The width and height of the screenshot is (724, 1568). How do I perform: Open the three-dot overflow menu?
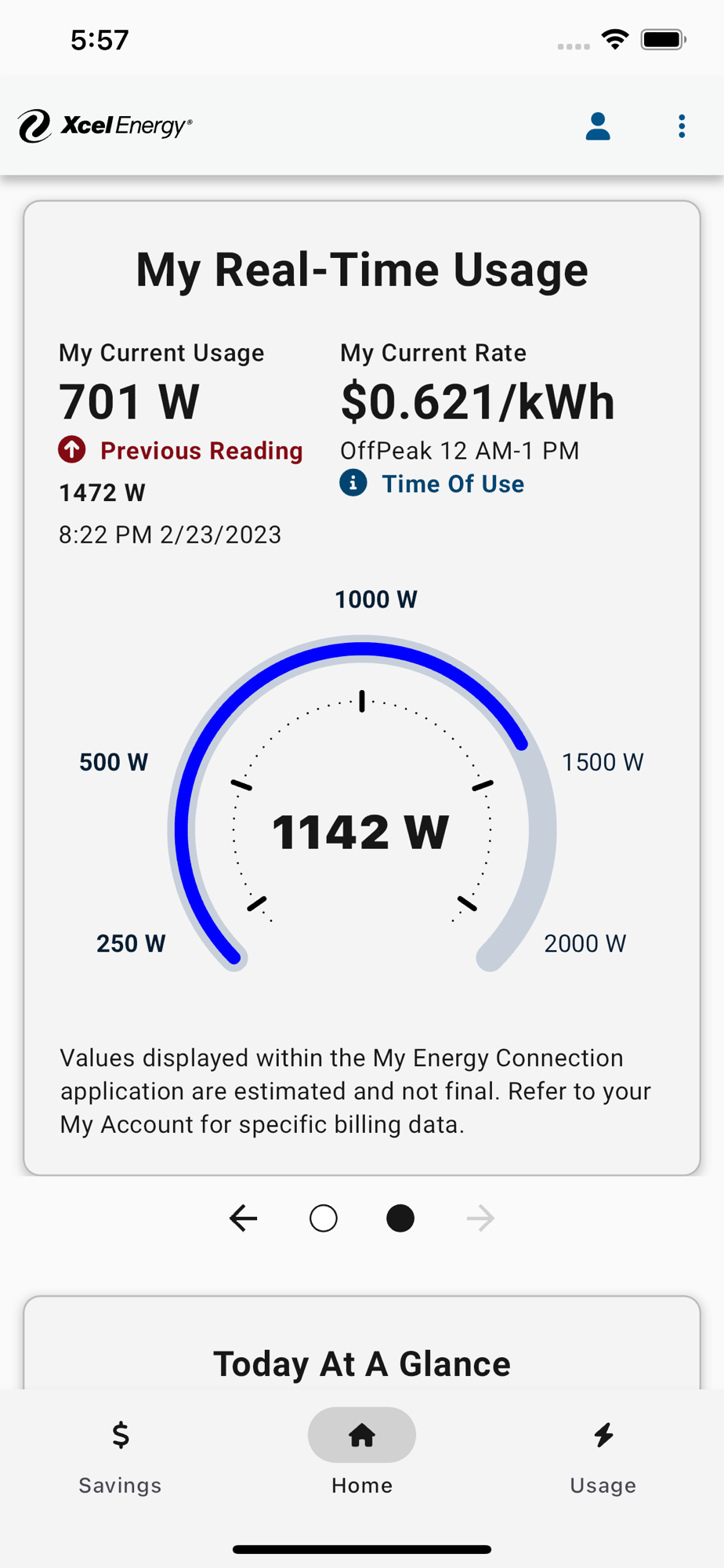682,126
